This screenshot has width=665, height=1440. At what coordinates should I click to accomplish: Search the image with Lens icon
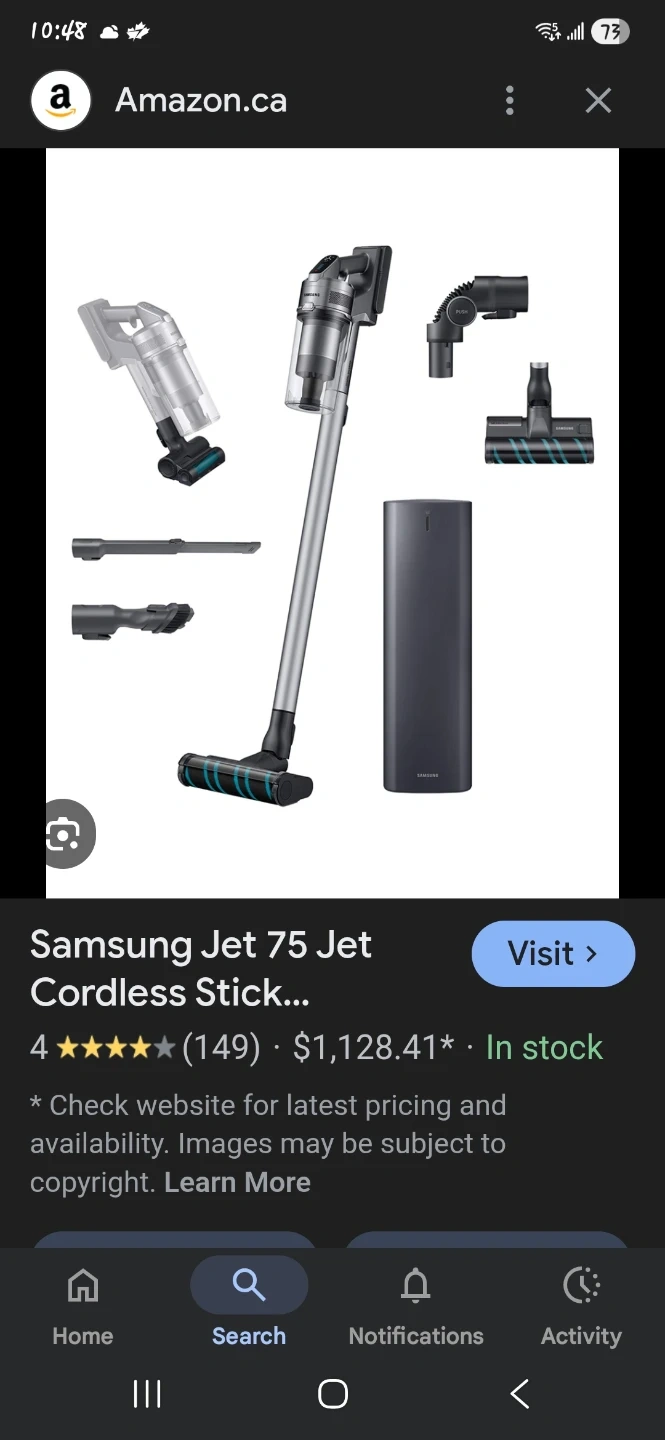click(x=63, y=834)
